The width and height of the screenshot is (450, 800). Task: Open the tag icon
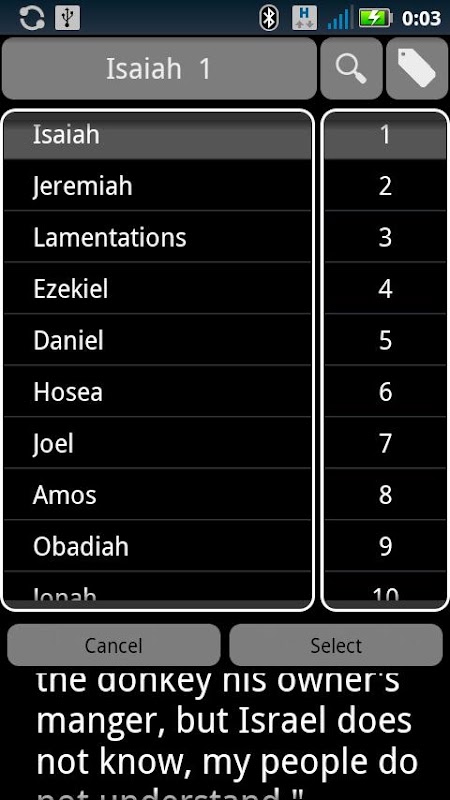point(417,68)
